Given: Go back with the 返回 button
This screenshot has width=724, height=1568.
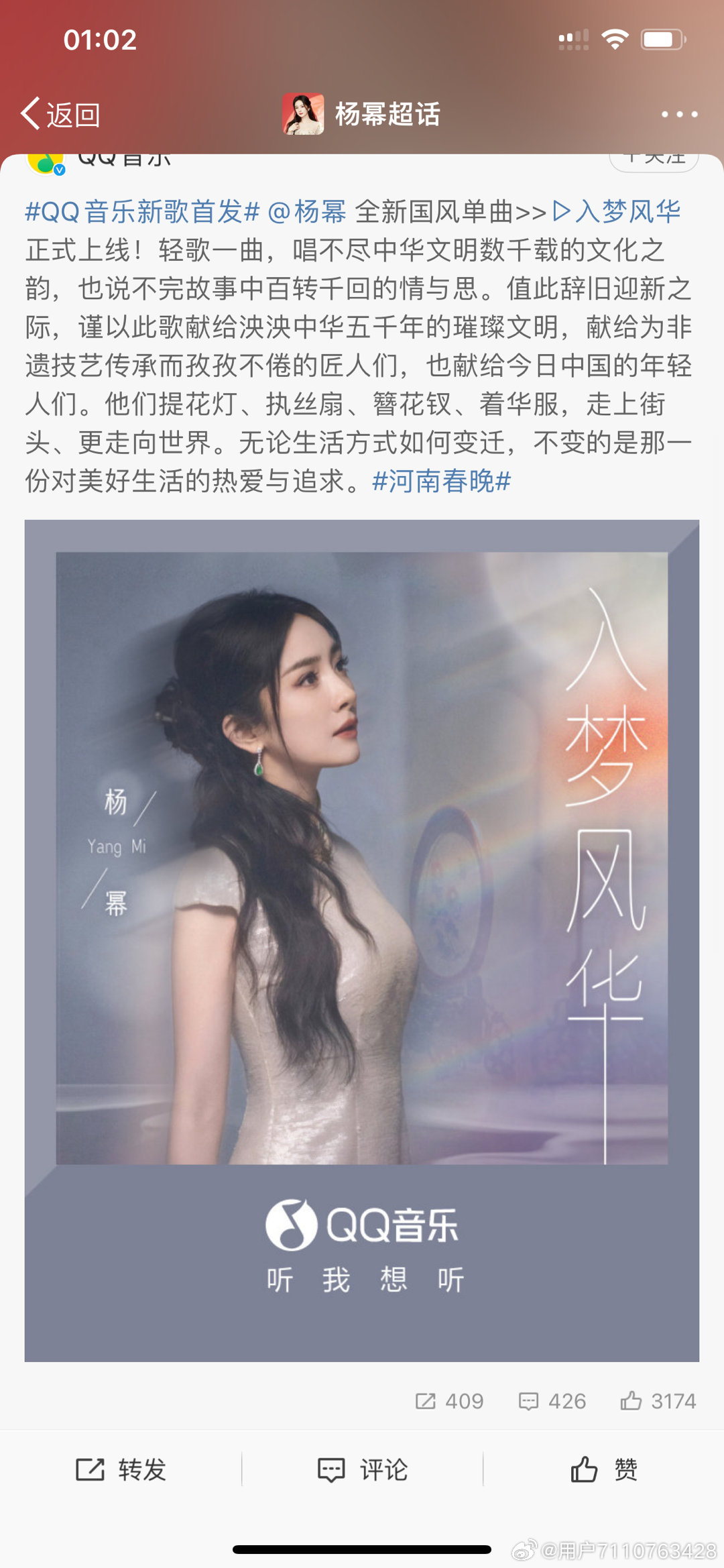Looking at the screenshot, I should [60, 114].
